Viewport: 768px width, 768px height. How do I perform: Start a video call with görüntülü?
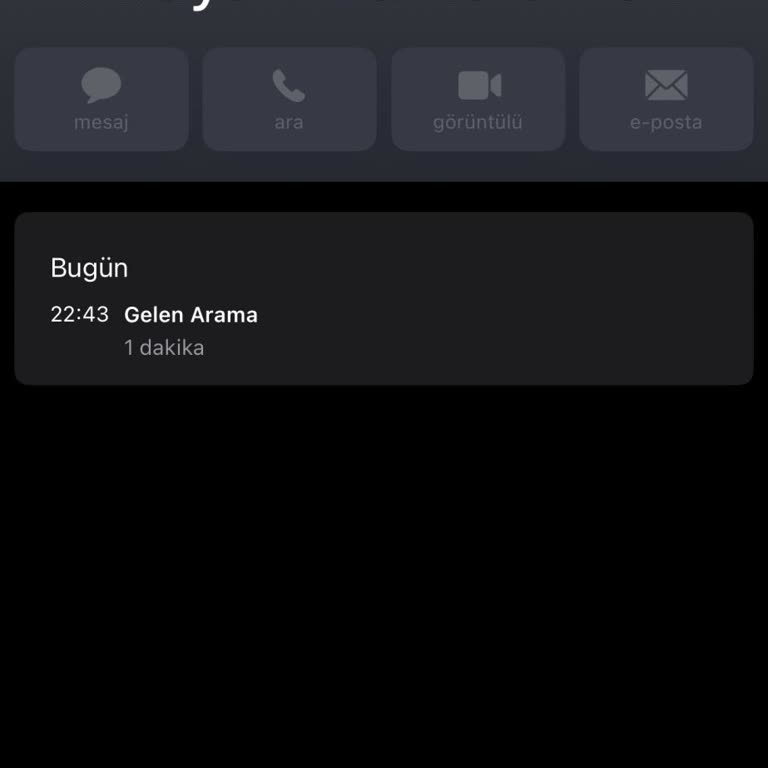pos(478,99)
